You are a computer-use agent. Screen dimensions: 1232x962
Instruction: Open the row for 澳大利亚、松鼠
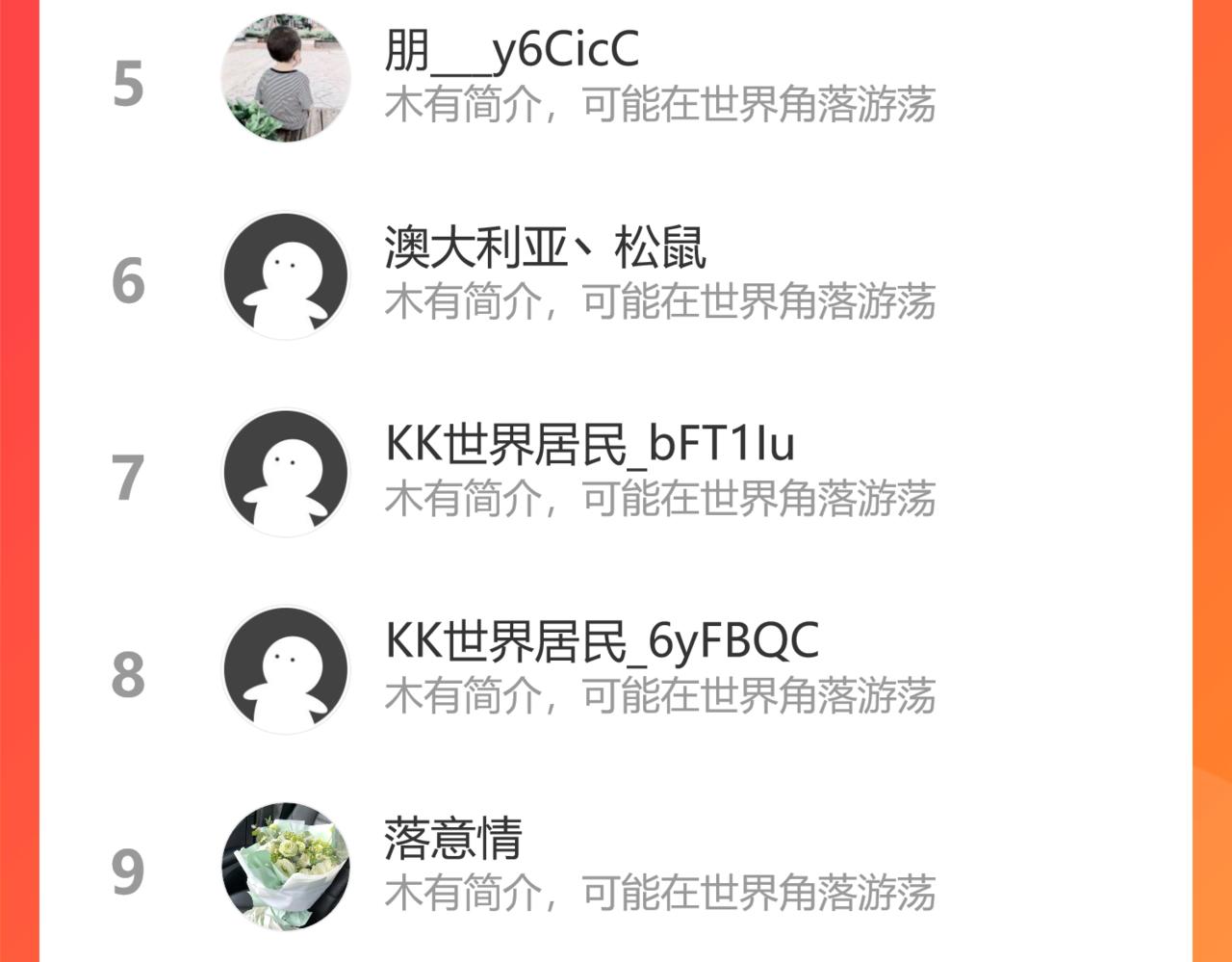[x=616, y=276]
